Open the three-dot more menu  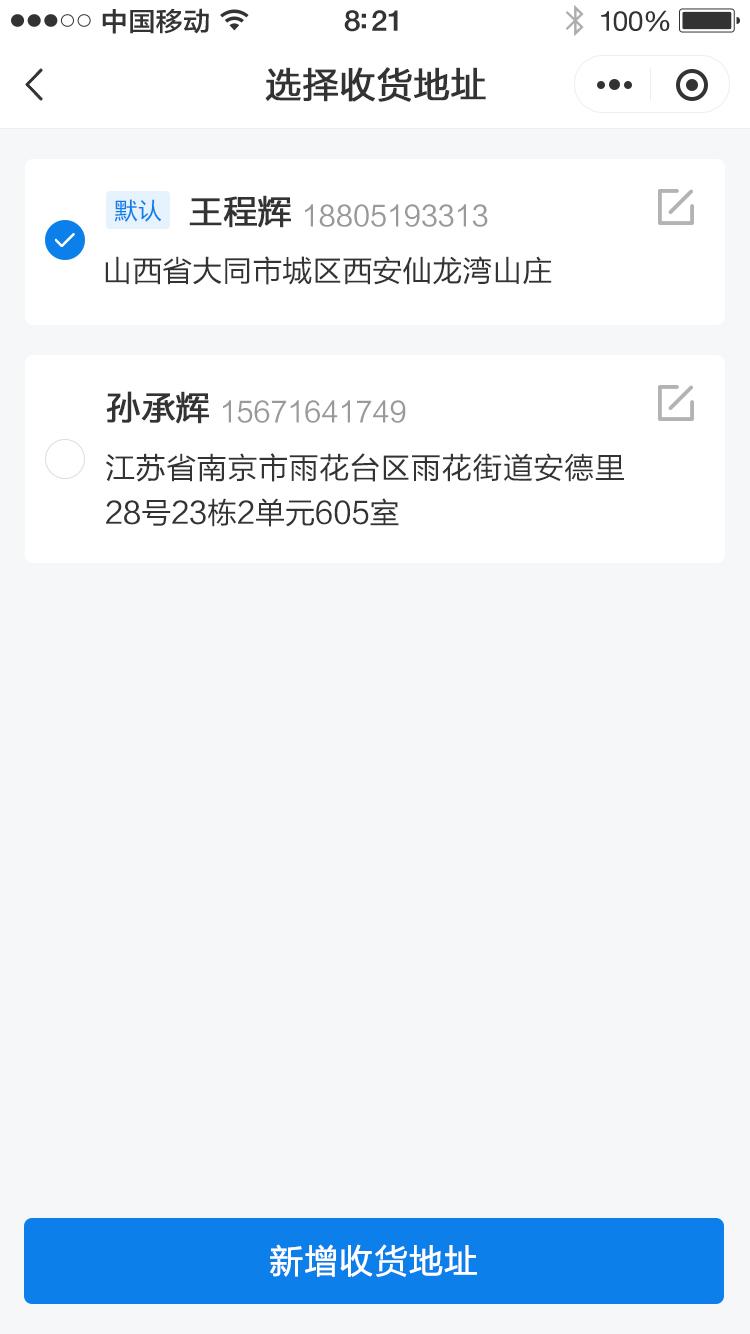coord(614,85)
